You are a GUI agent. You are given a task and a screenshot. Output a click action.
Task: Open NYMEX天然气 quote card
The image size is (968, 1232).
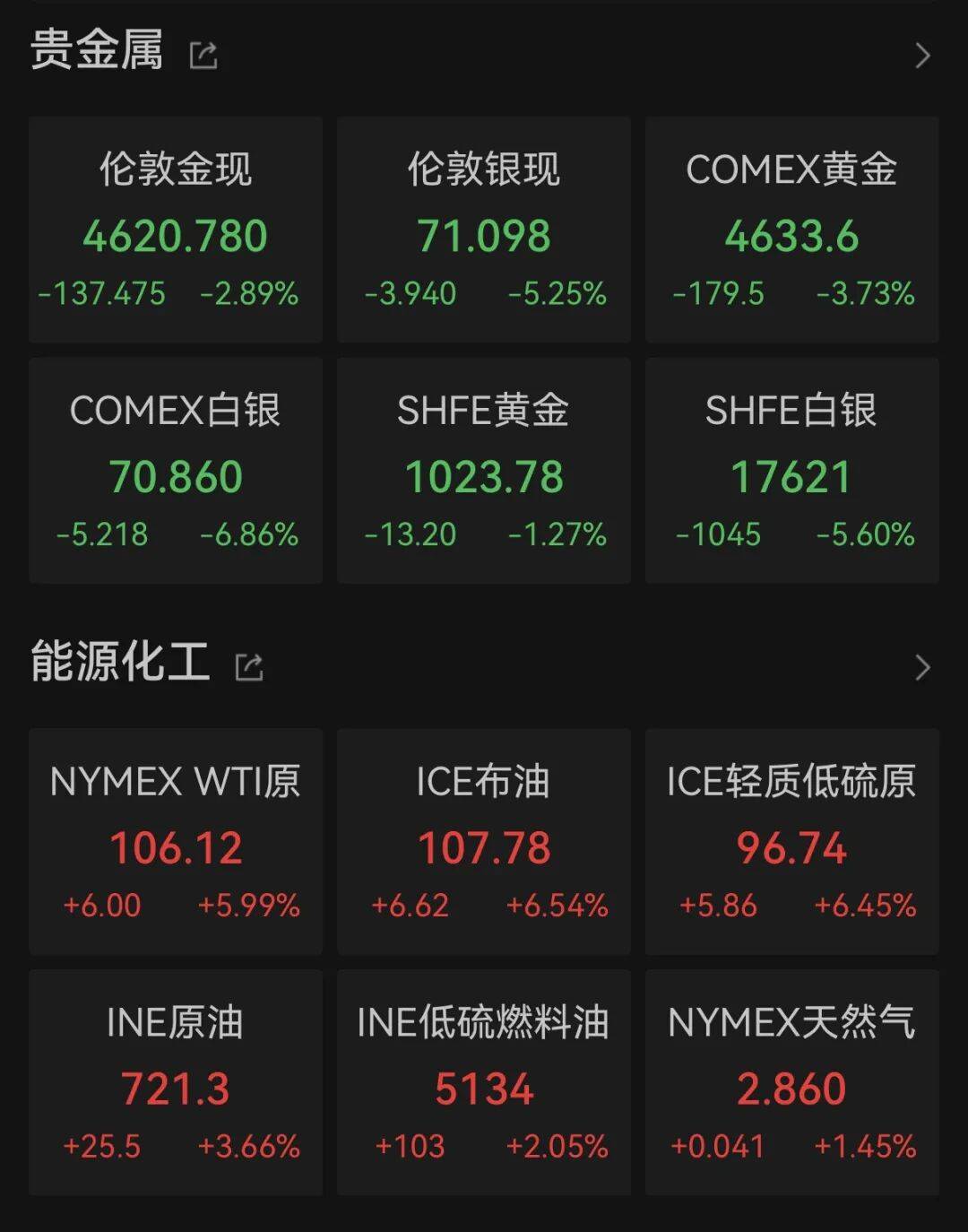(x=792, y=1082)
